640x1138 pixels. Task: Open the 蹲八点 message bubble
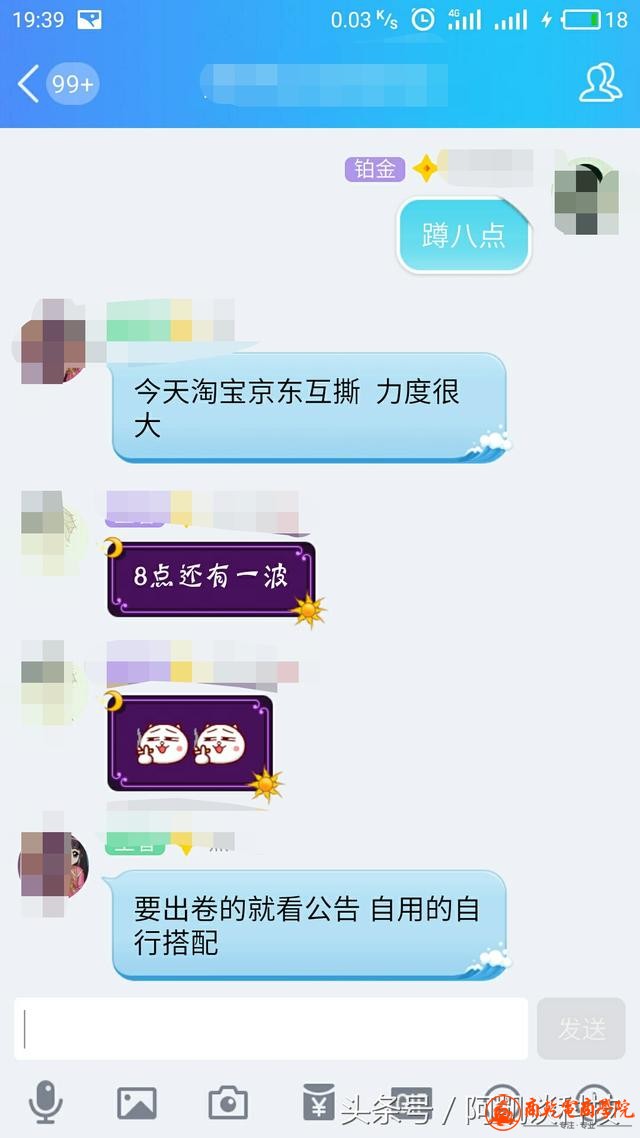pos(464,236)
